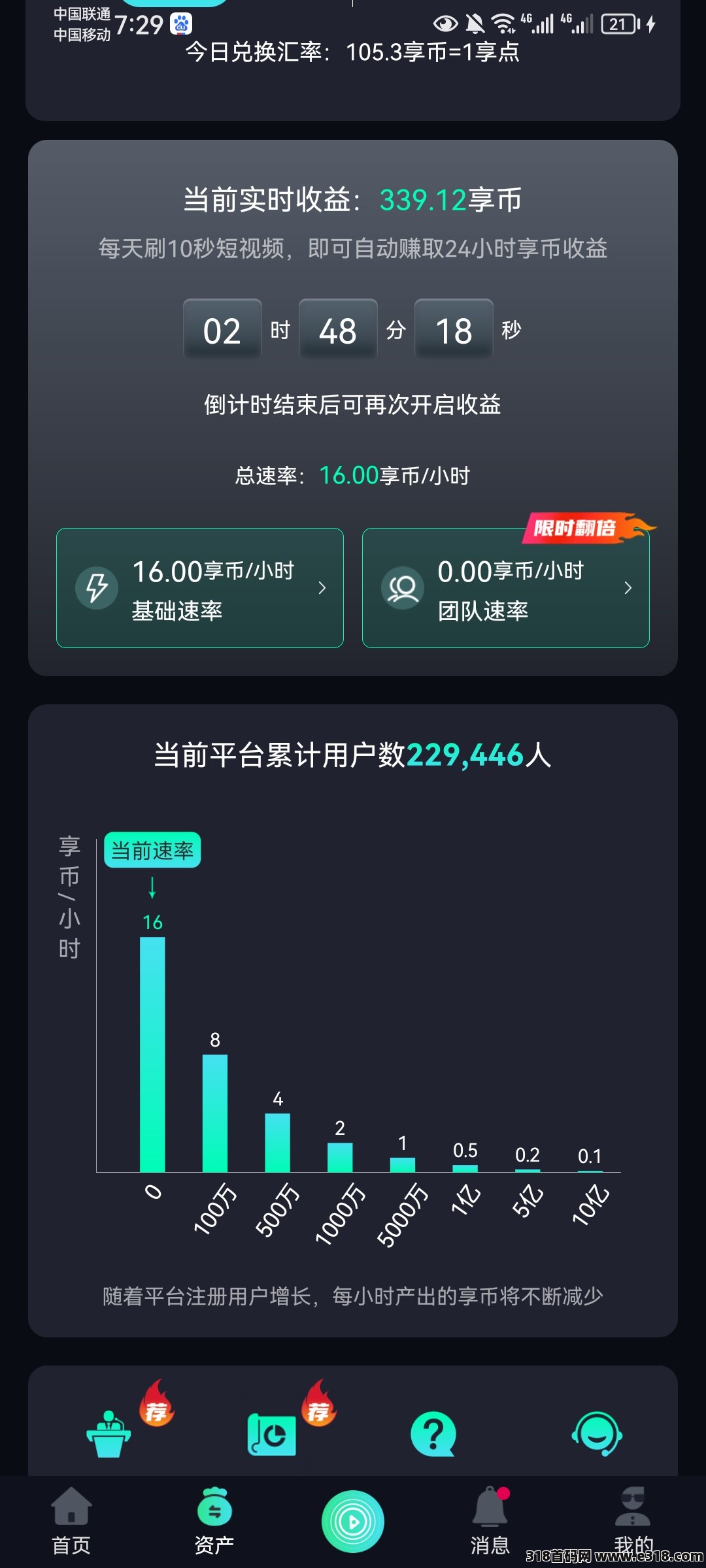Open the 团队速率 card

pyautogui.click(x=505, y=588)
